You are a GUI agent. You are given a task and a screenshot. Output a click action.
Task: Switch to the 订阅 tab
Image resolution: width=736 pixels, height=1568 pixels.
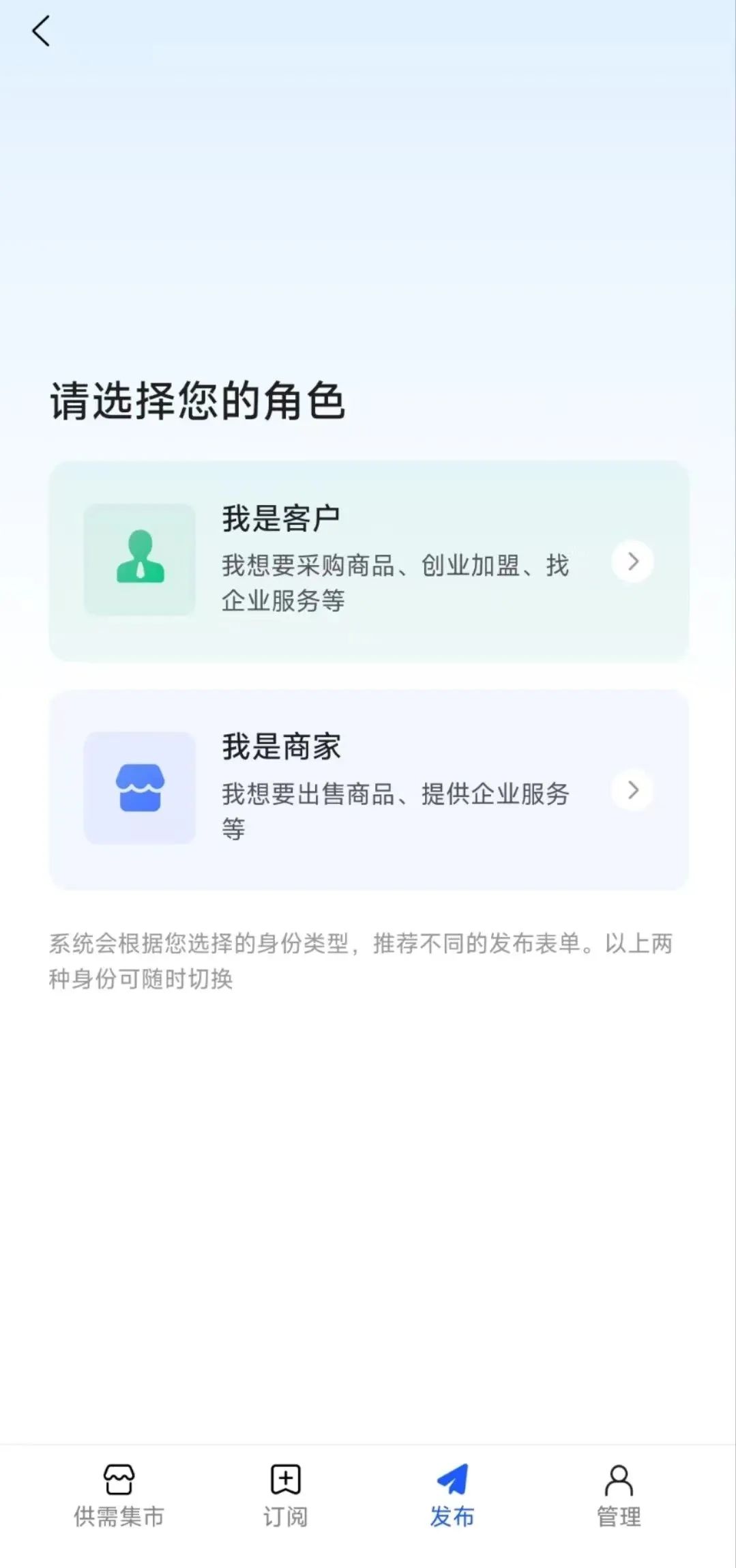click(285, 1496)
